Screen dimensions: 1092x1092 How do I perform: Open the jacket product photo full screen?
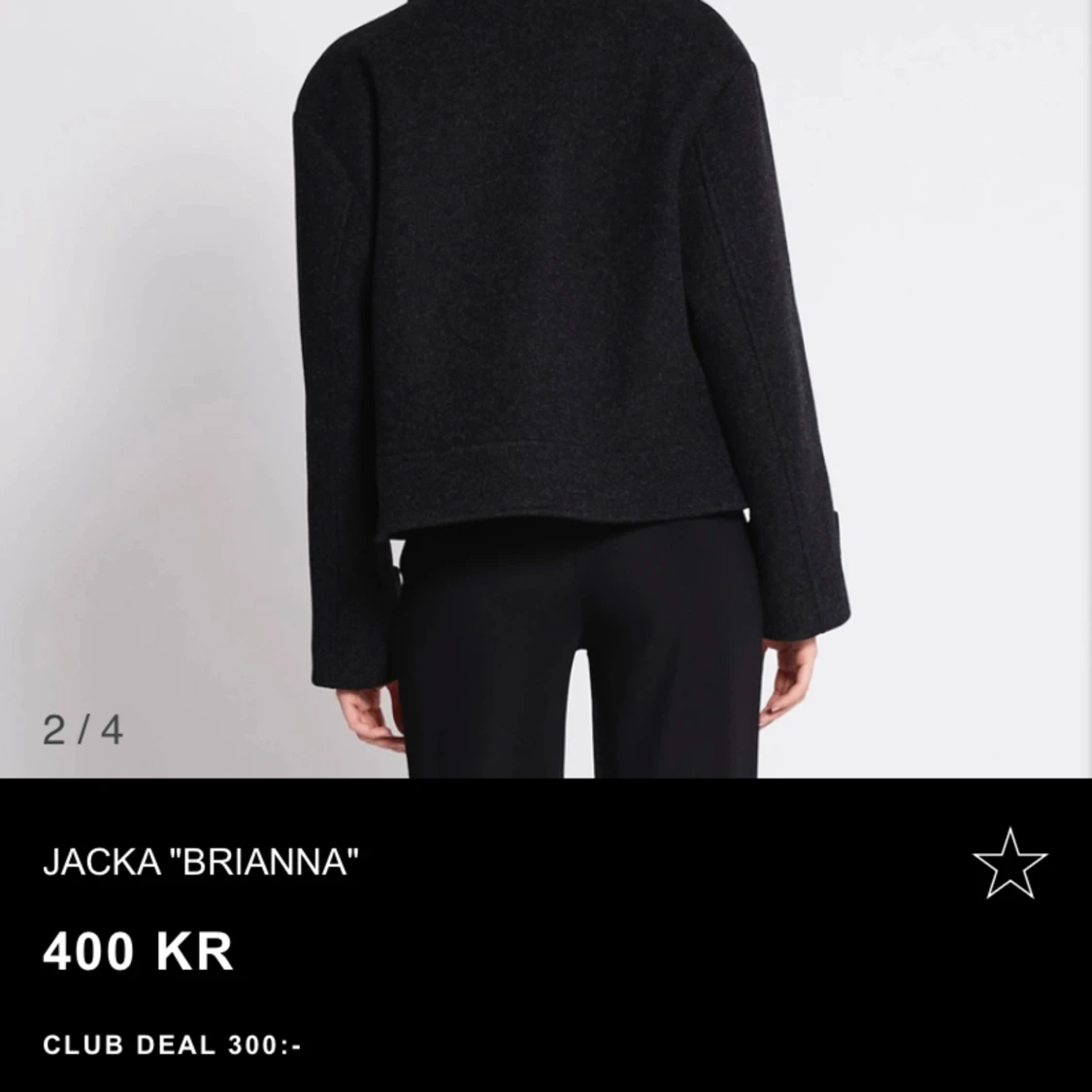pyautogui.click(x=546, y=388)
